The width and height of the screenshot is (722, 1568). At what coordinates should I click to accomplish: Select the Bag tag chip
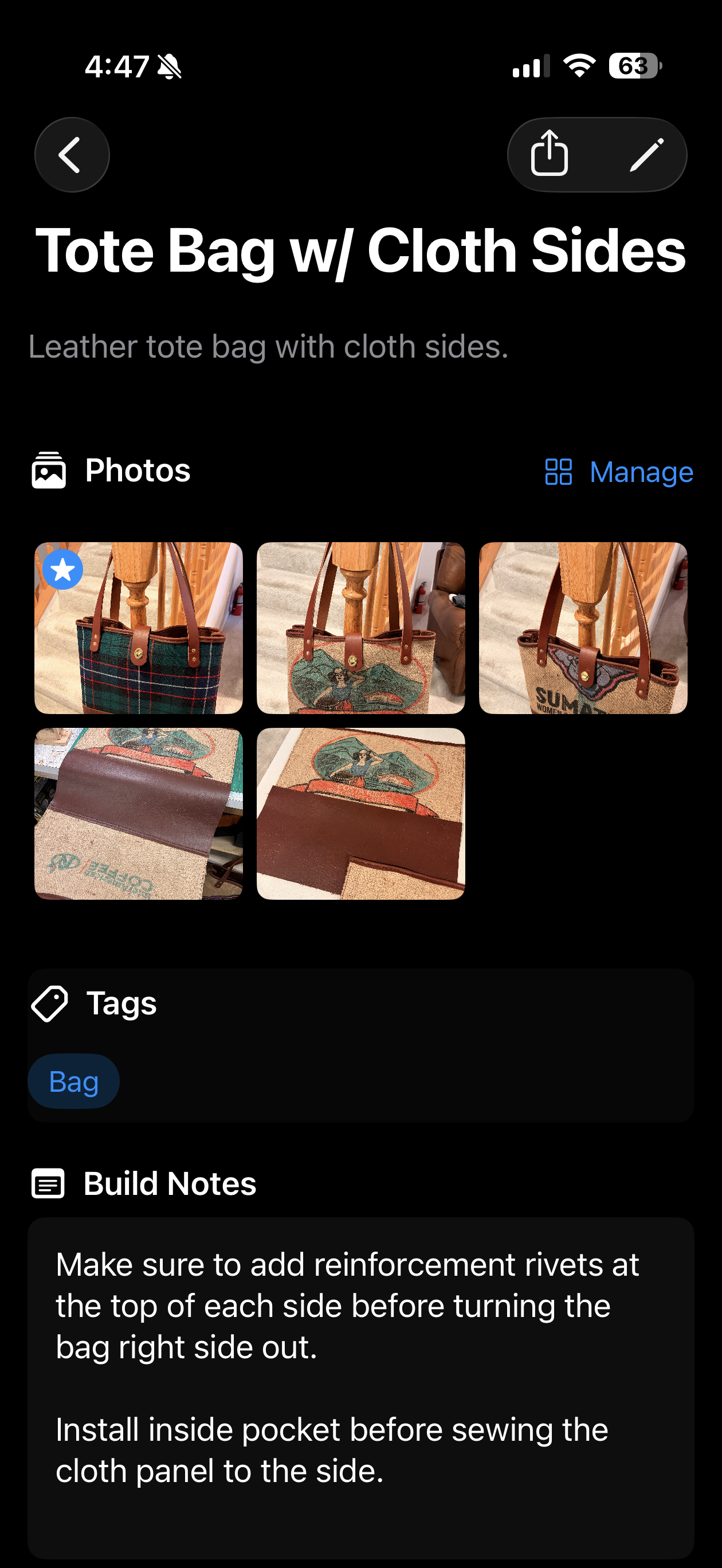pyautogui.click(x=74, y=1081)
